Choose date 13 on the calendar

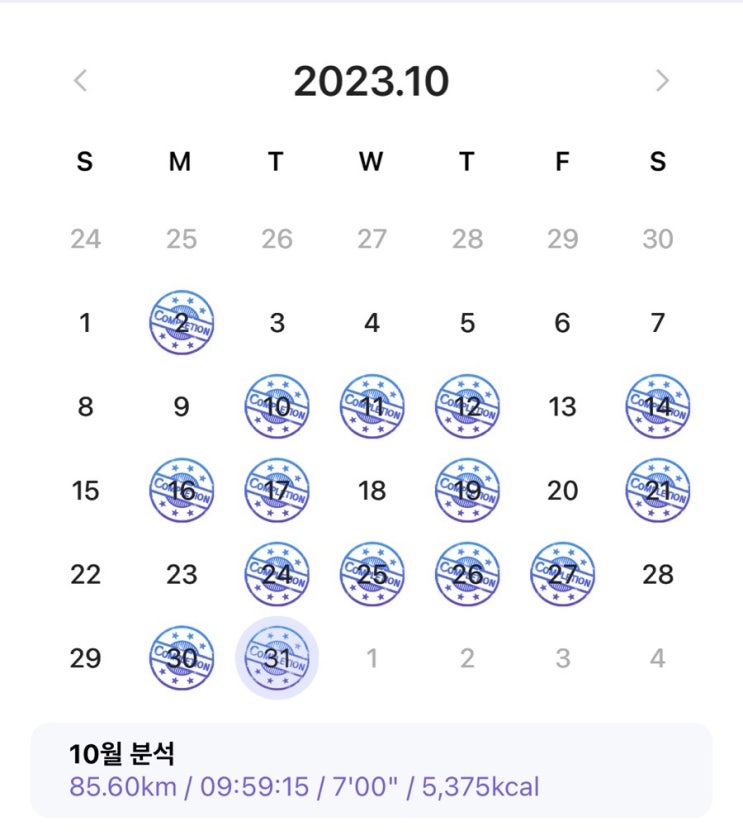pyautogui.click(x=562, y=406)
